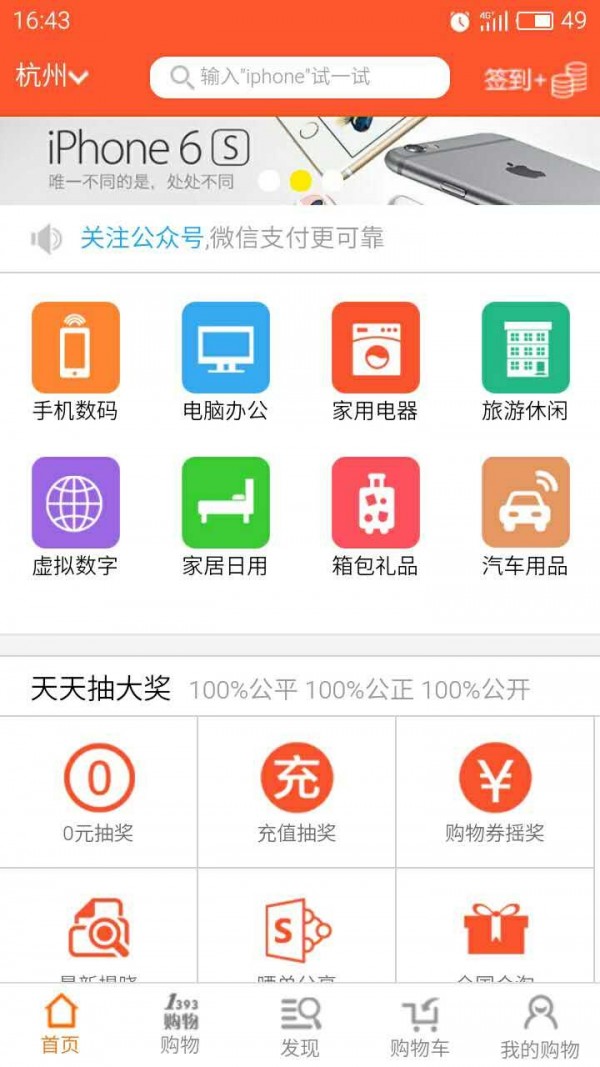Open the 购物车 cart tab
The image size is (600, 1067).
click(x=419, y=1025)
